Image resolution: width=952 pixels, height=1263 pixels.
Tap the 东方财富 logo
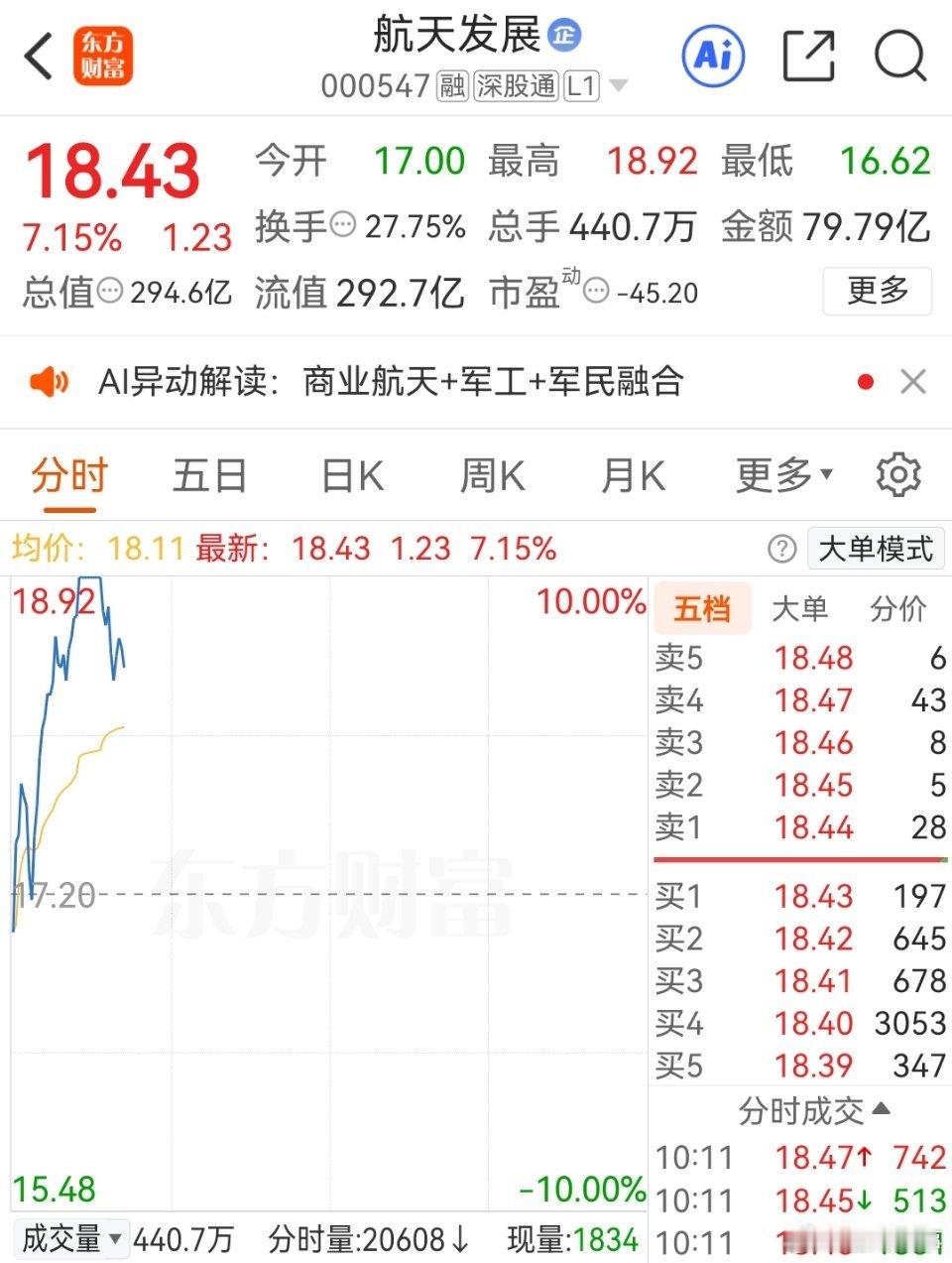[106, 57]
